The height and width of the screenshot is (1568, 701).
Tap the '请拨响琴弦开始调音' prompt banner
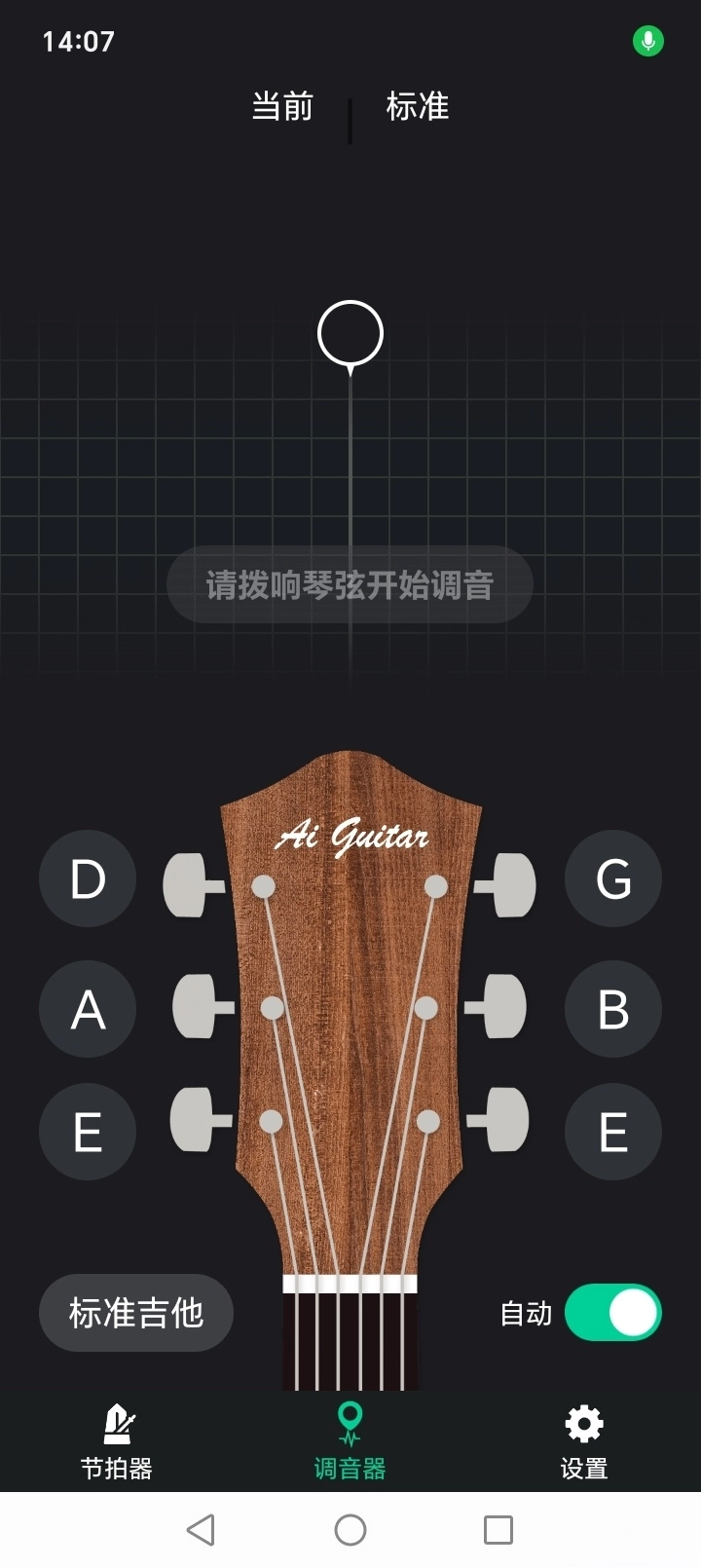point(349,585)
